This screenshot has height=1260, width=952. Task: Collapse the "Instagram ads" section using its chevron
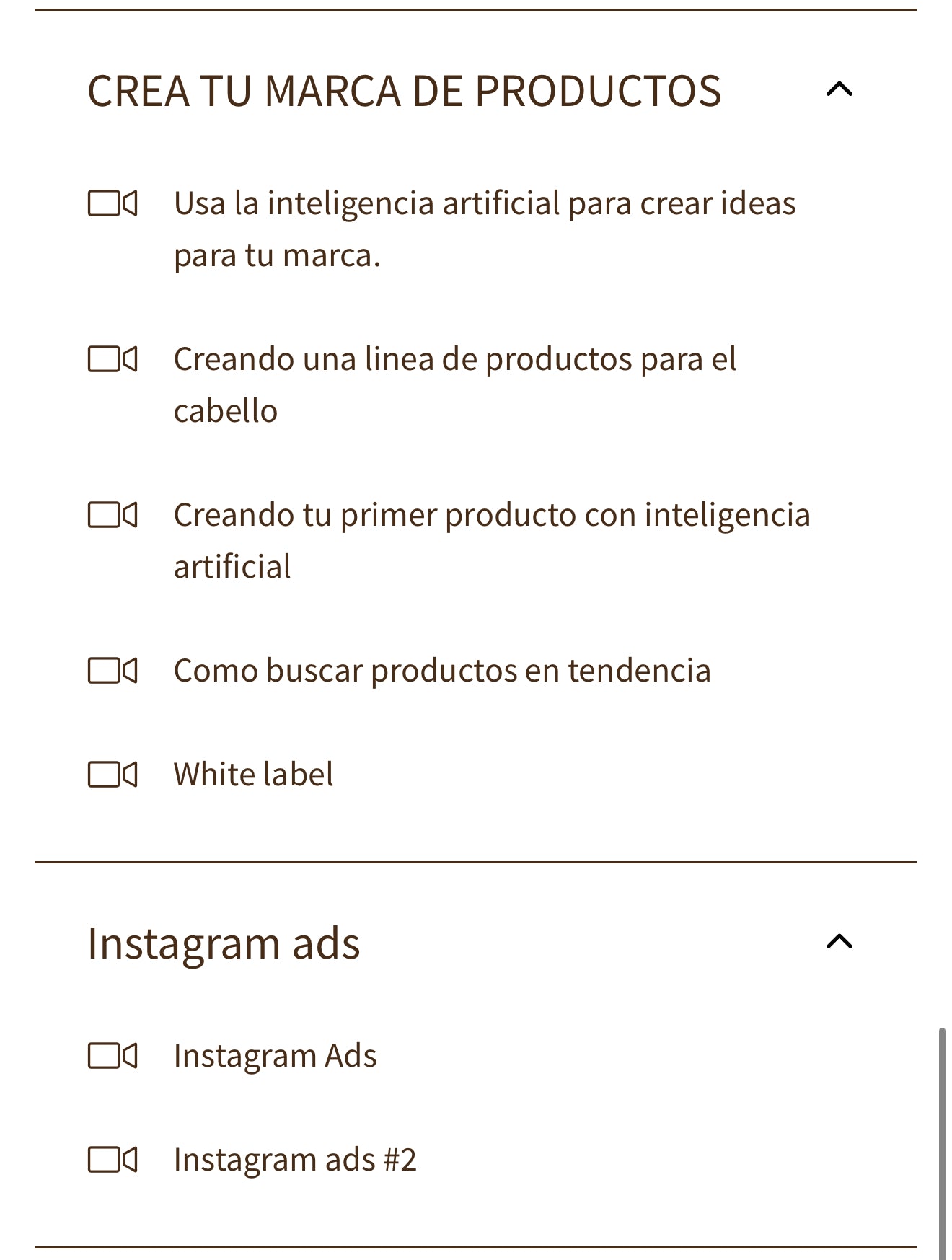pos(839,941)
